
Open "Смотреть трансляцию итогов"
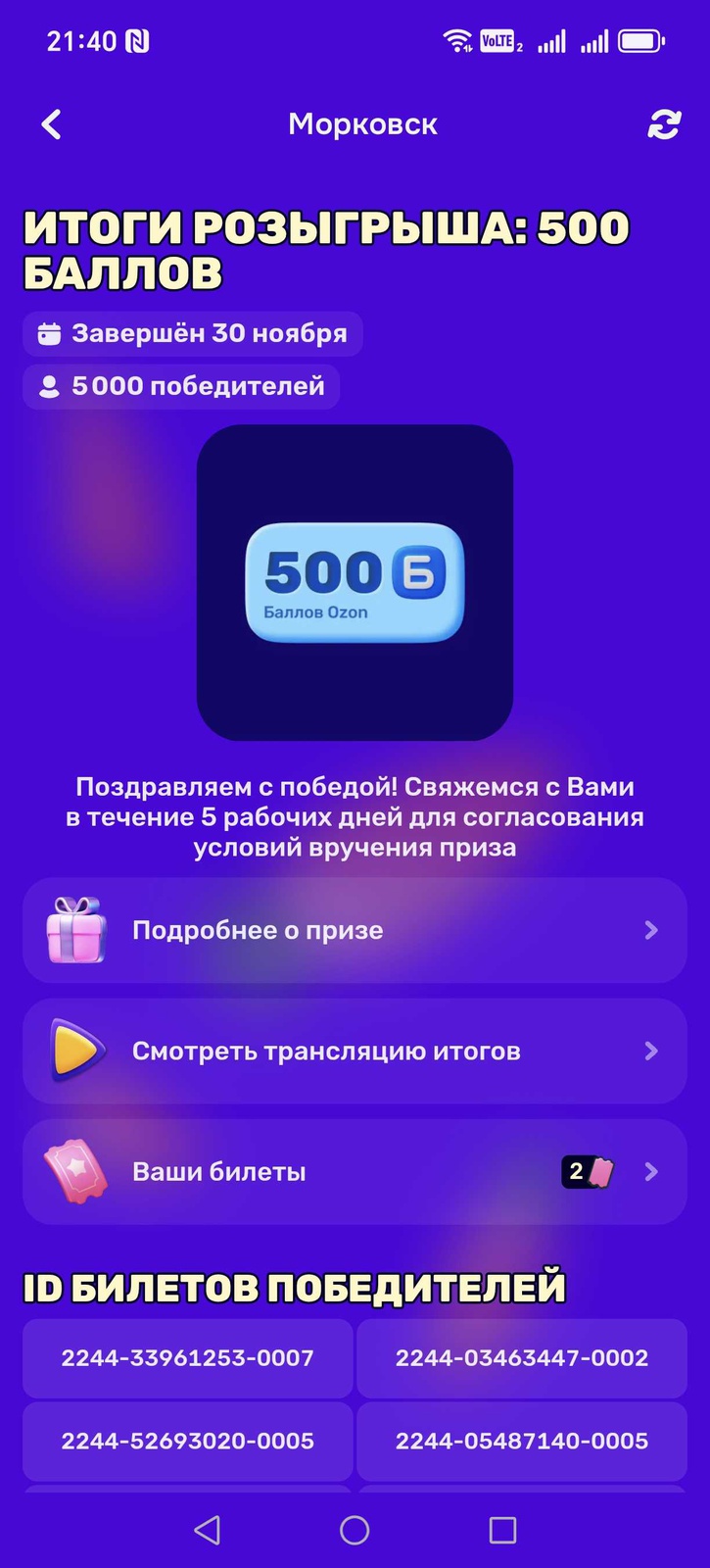(355, 1051)
